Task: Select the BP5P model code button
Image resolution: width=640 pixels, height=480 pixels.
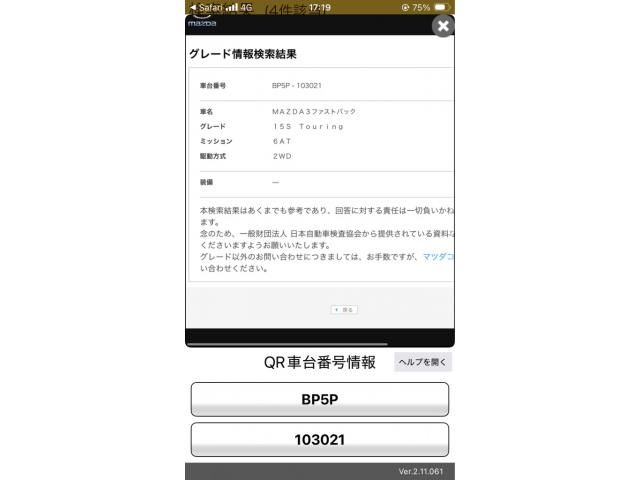Action: pyautogui.click(x=320, y=399)
